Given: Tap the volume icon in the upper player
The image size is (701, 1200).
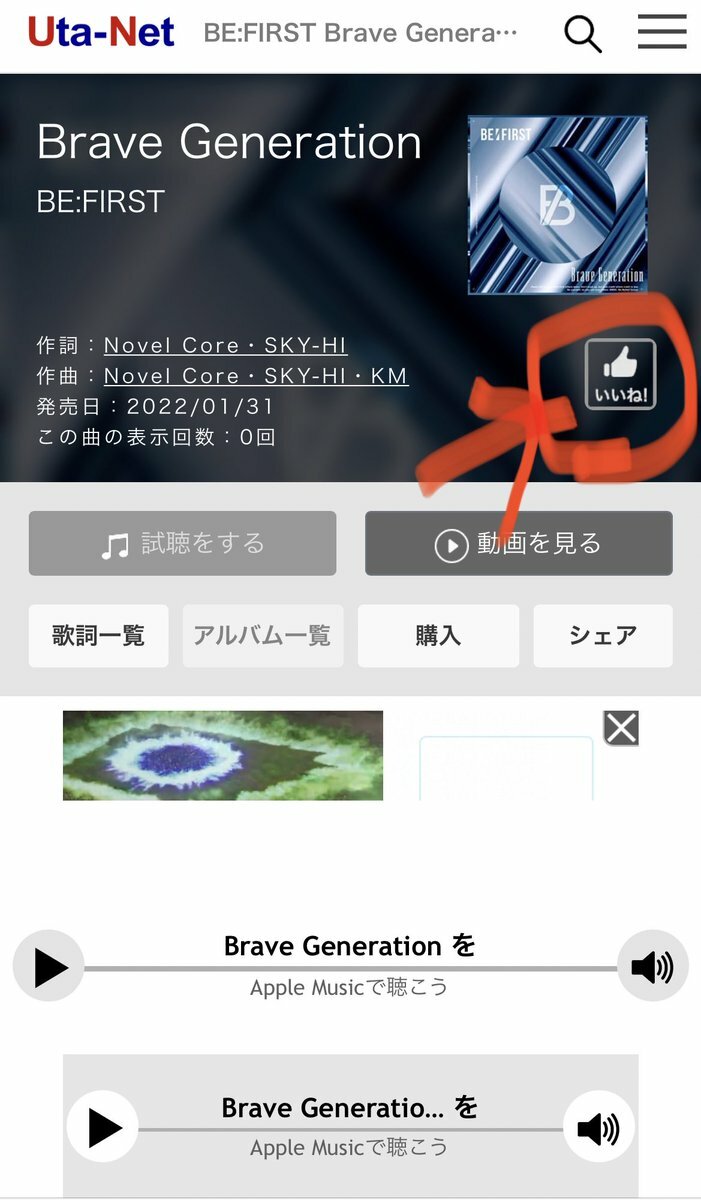Looking at the screenshot, I should (x=652, y=967).
